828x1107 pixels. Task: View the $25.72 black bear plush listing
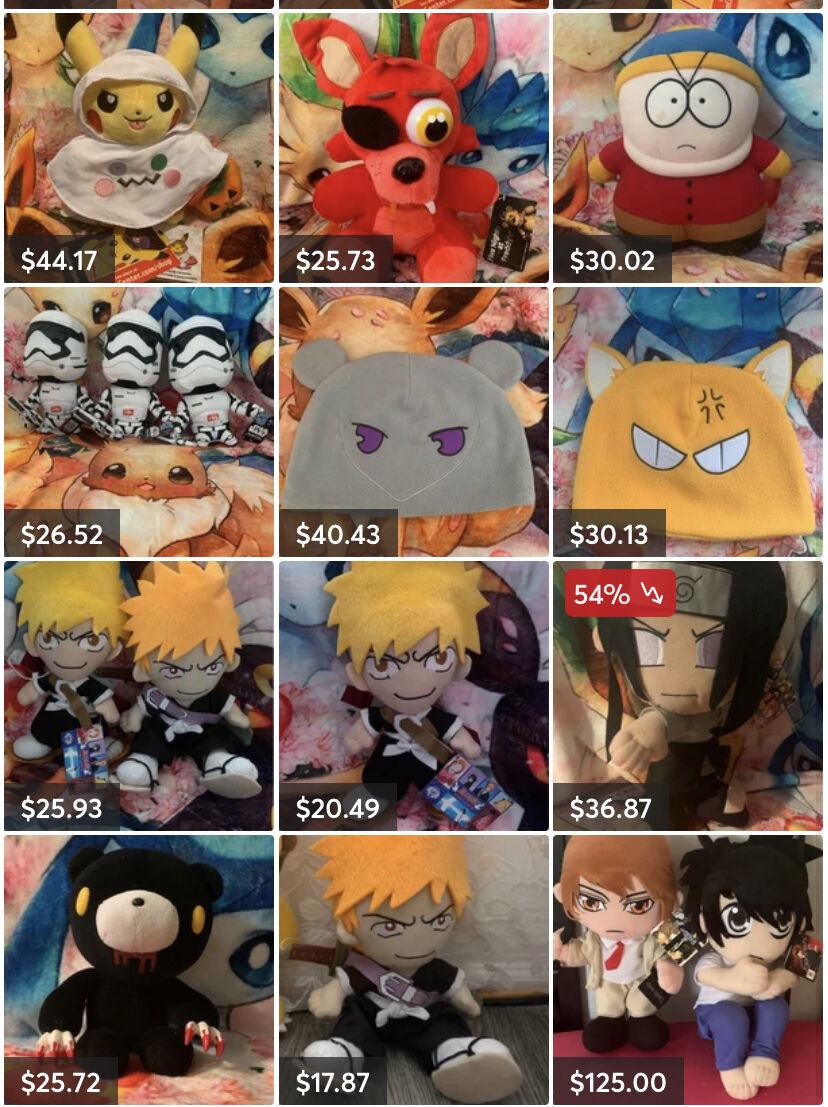click(139, 969)
